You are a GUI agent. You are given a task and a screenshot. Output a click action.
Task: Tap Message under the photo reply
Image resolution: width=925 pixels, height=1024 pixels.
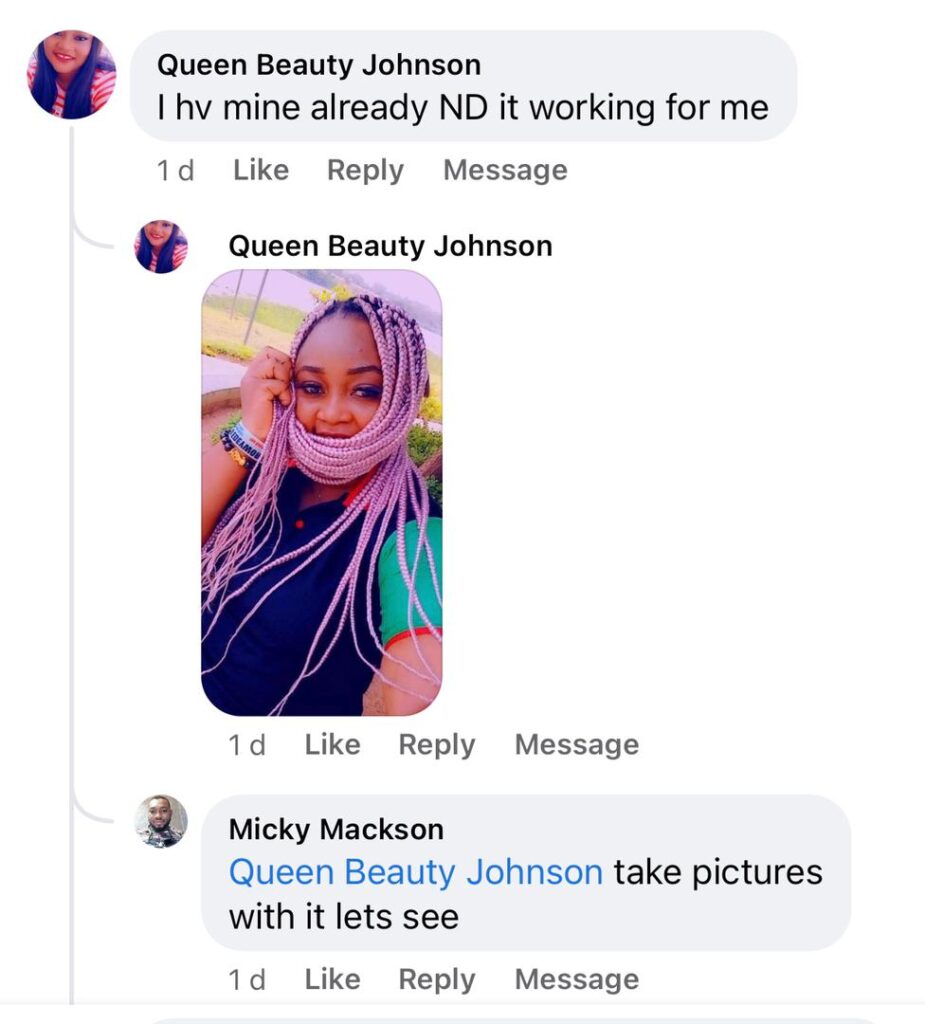click(x=576, y=745)
